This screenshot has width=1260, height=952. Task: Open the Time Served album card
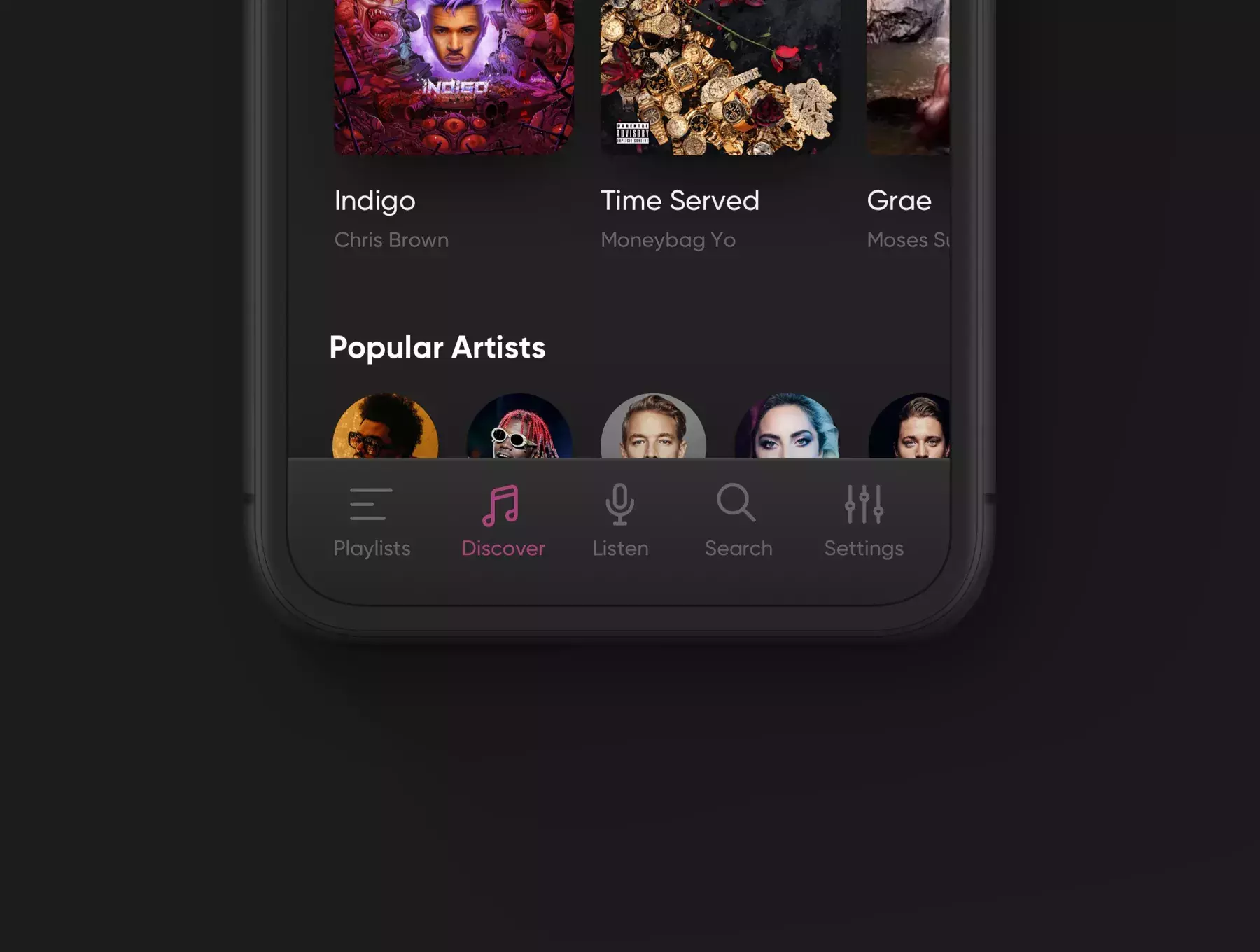coord(720,77)
